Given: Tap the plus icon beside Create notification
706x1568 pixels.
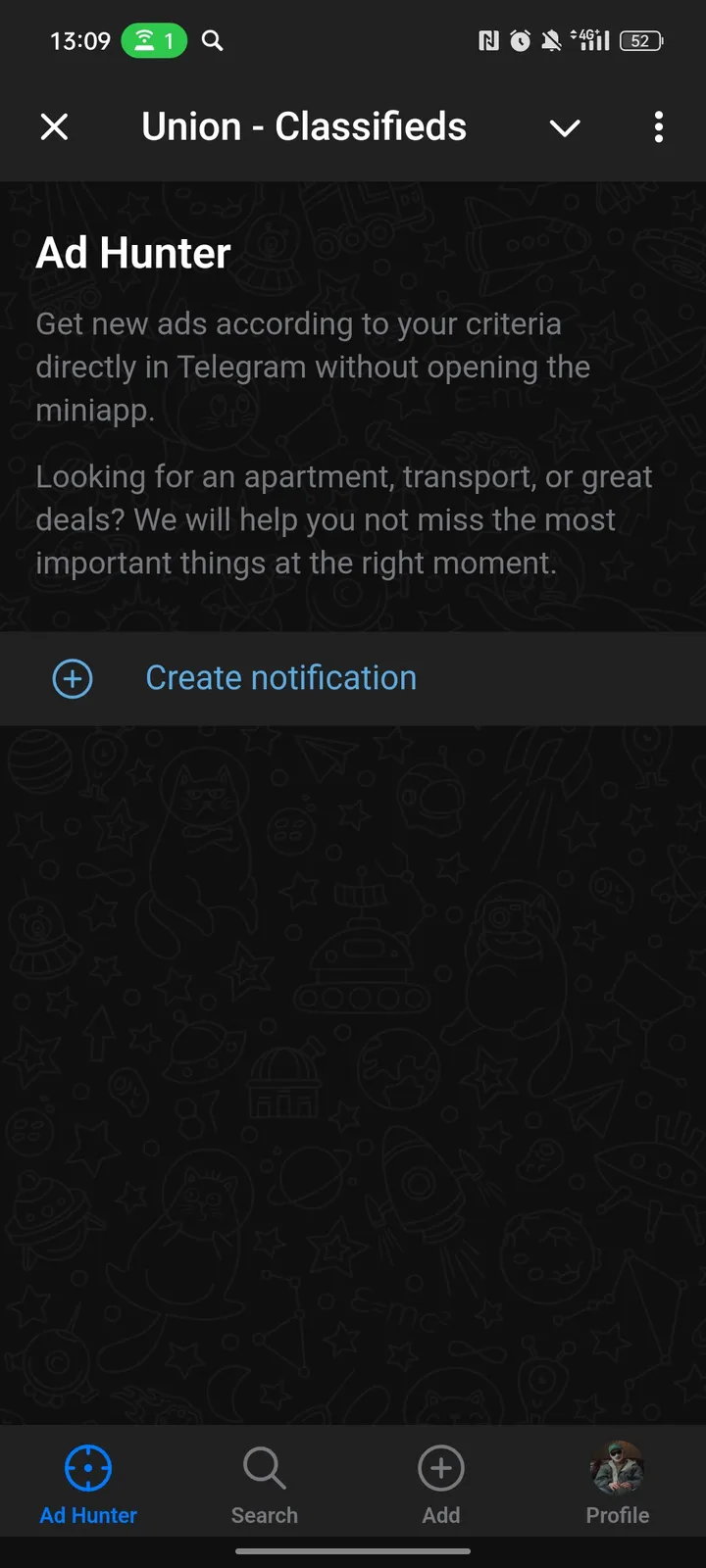Looking at the screenshot, I should 72,678.
